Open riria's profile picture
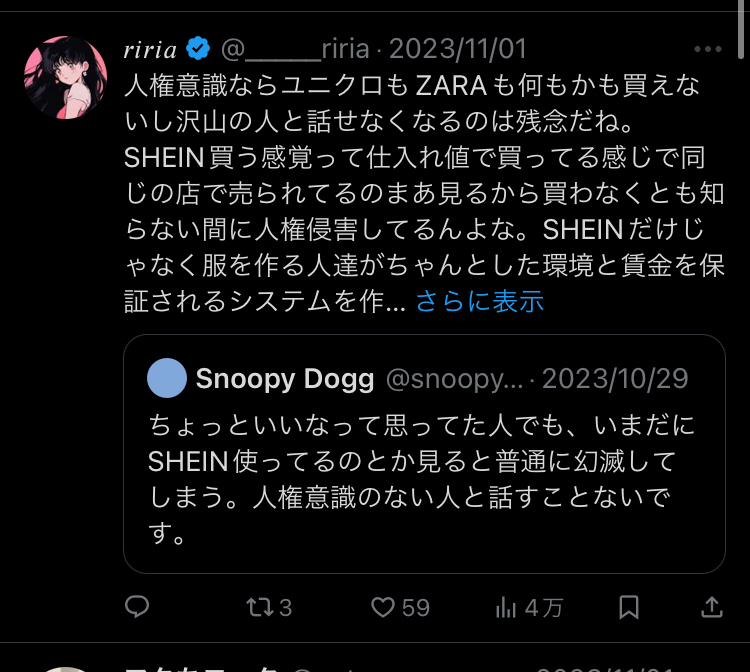This screenshot has height=672, width=750. [65, 78]
